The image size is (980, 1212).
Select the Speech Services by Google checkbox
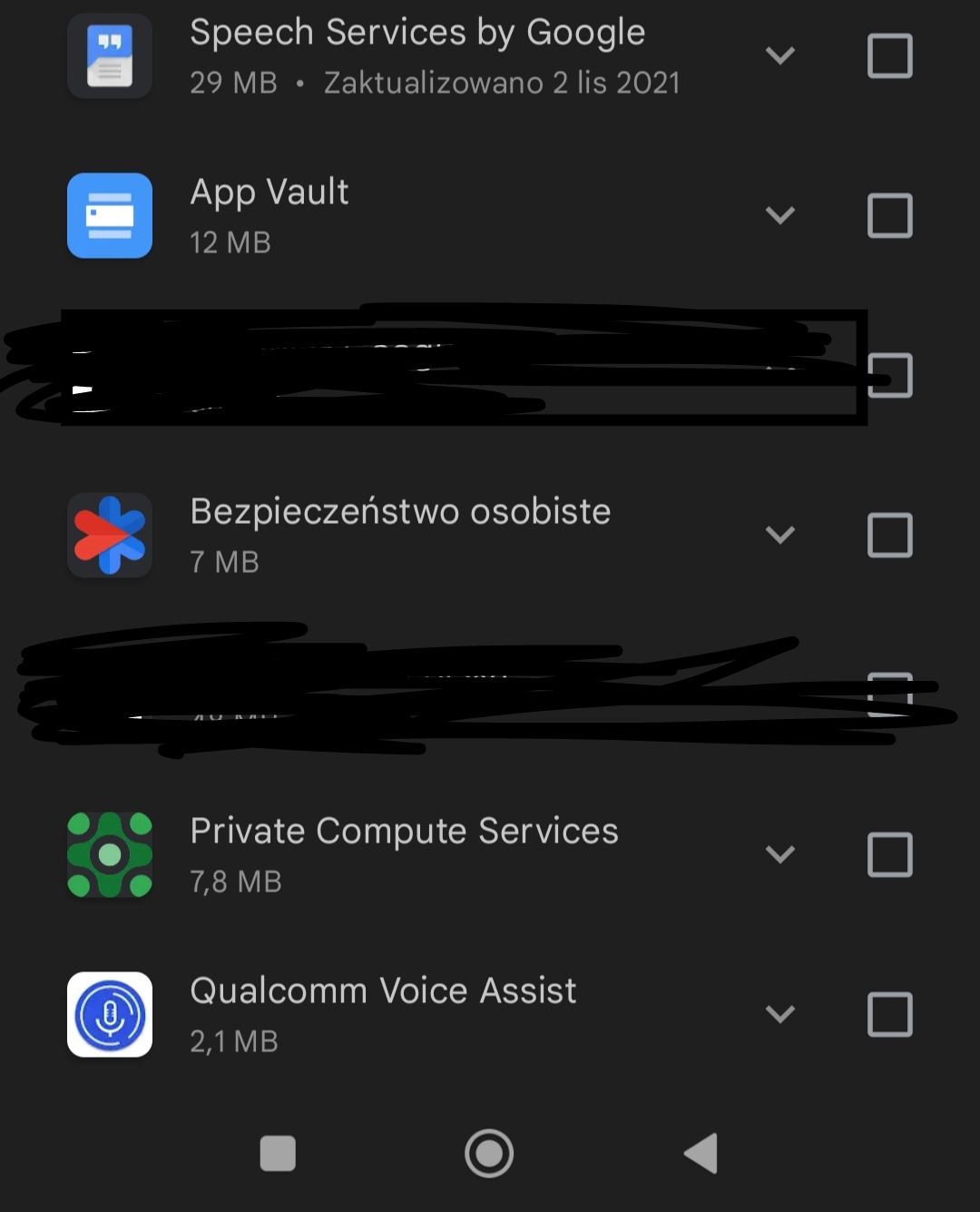(889, 56)
